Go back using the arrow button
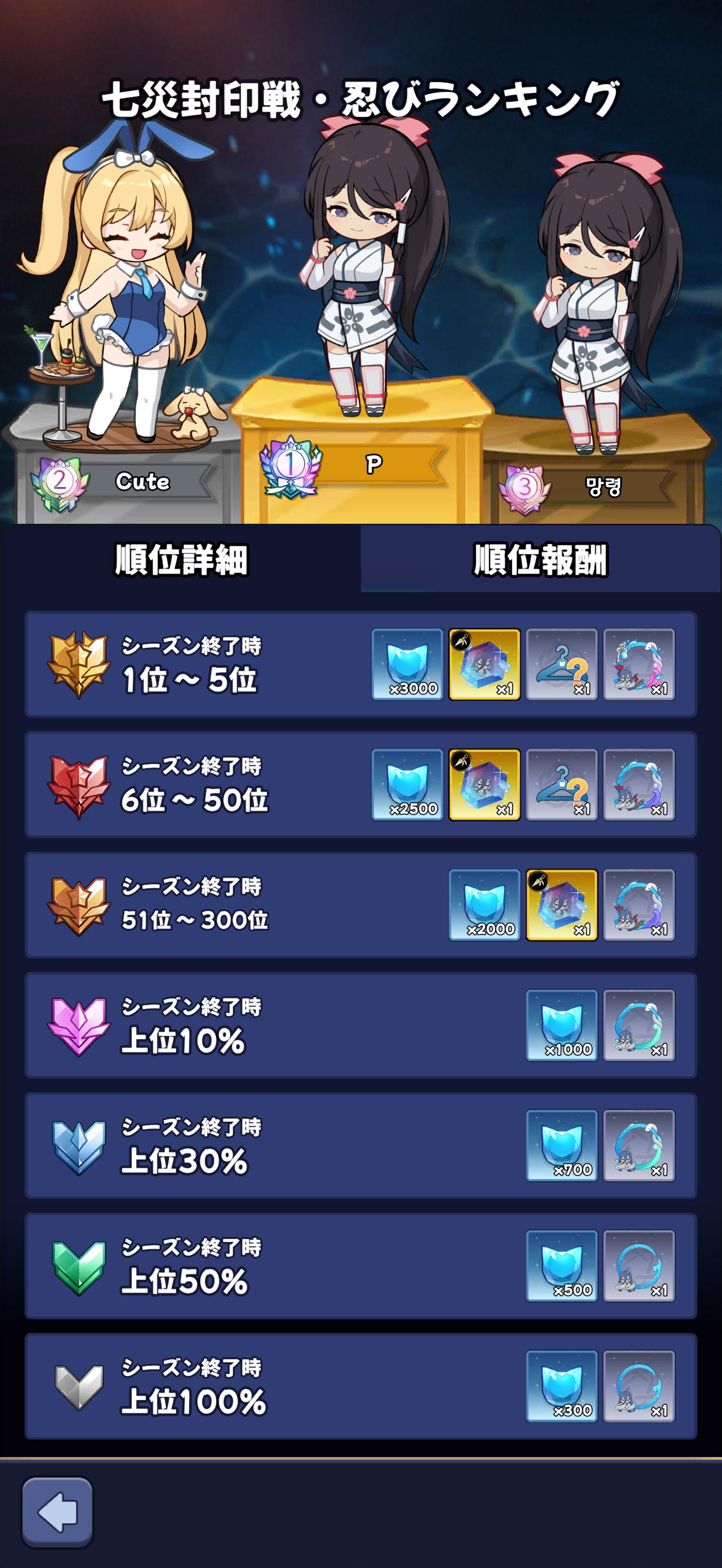The image size is (722, 1568). 57,1512
